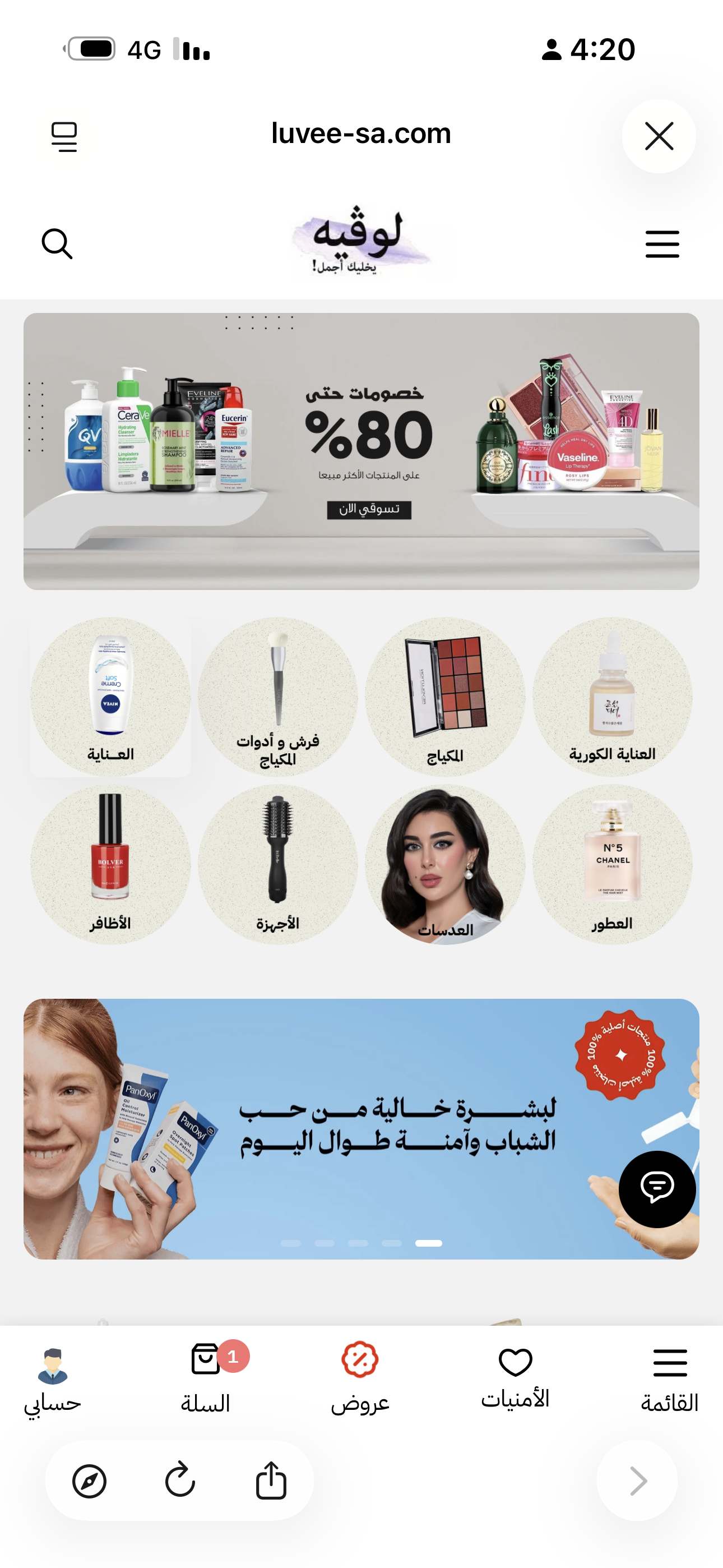
Task: Close the in-app browser
Action: (x=659, y=136)
